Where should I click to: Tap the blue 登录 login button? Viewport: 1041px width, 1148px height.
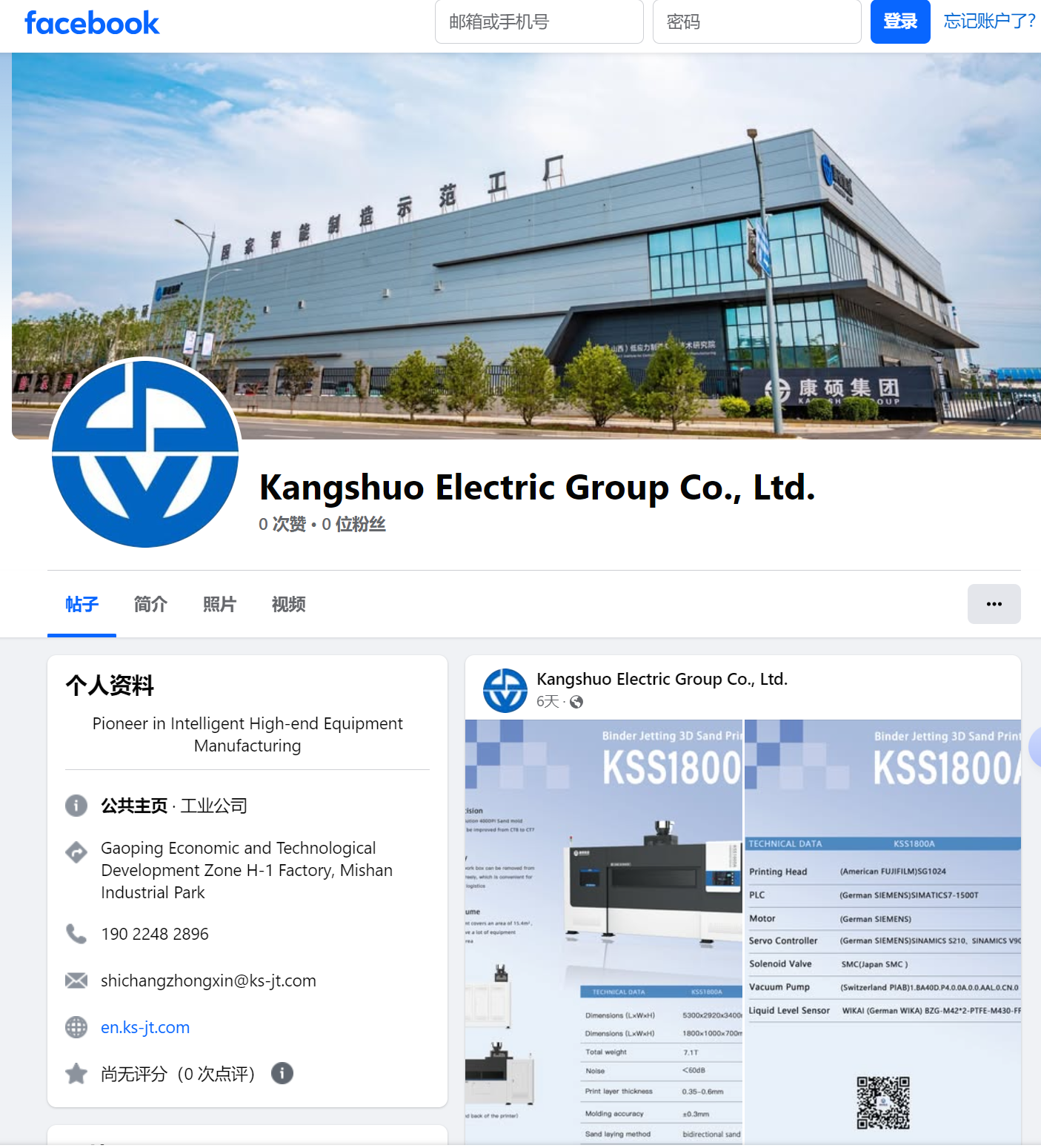point(899,22)
